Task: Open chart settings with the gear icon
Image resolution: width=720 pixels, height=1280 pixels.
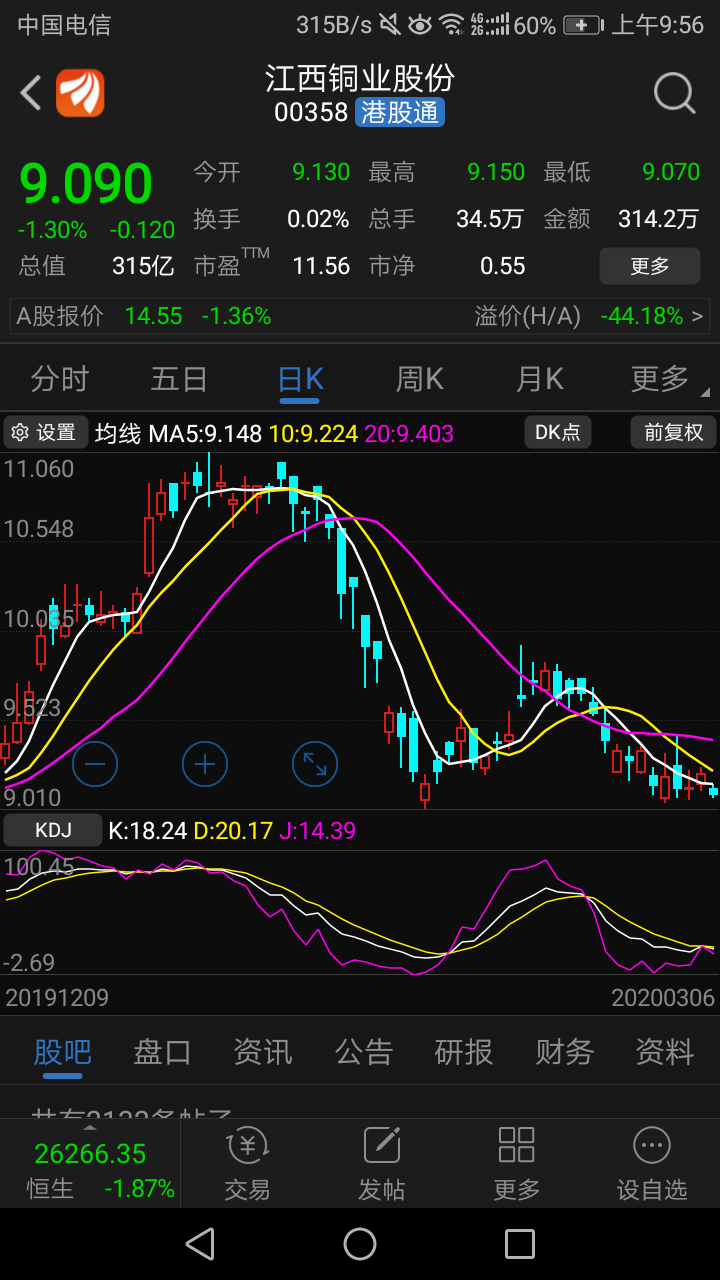Action: 44,432
